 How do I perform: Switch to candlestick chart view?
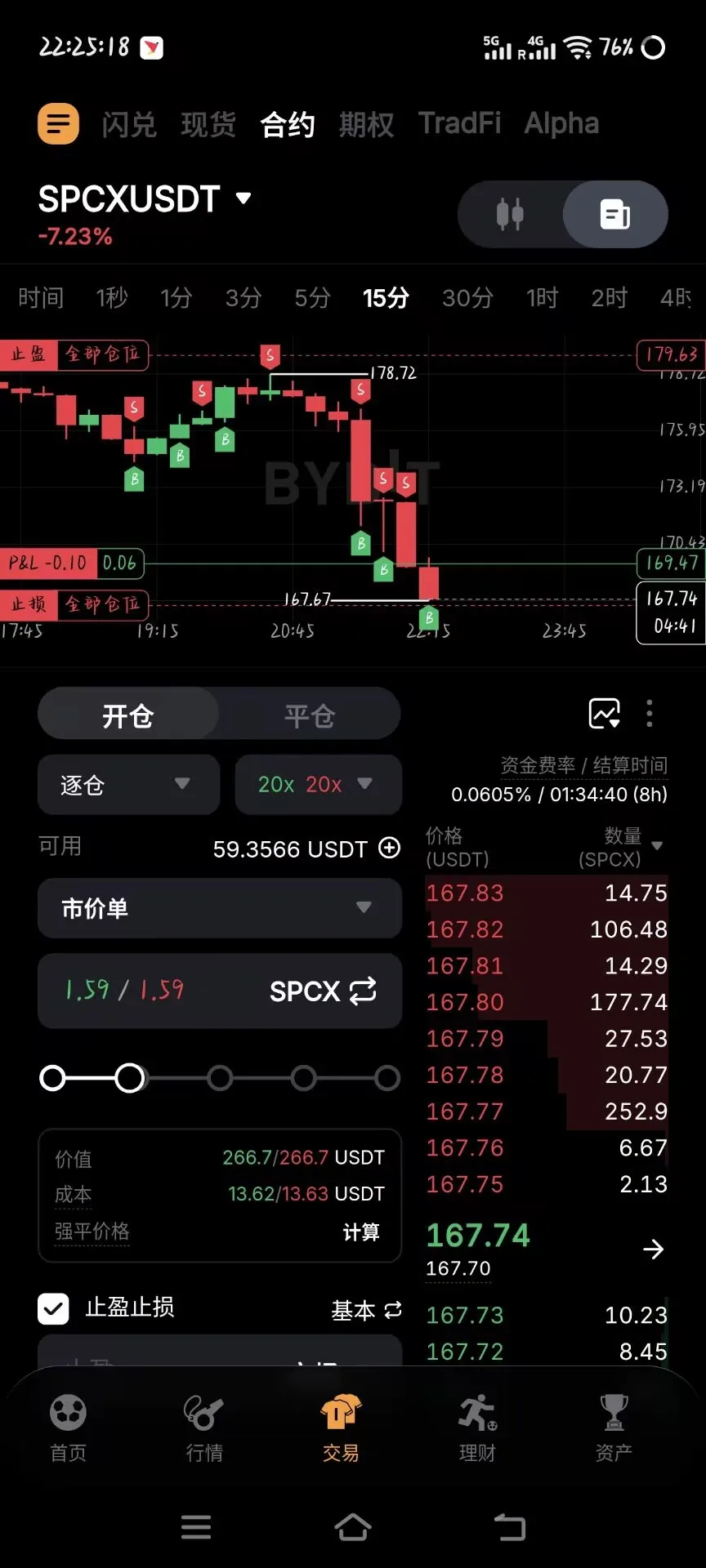tap(511, 215)
